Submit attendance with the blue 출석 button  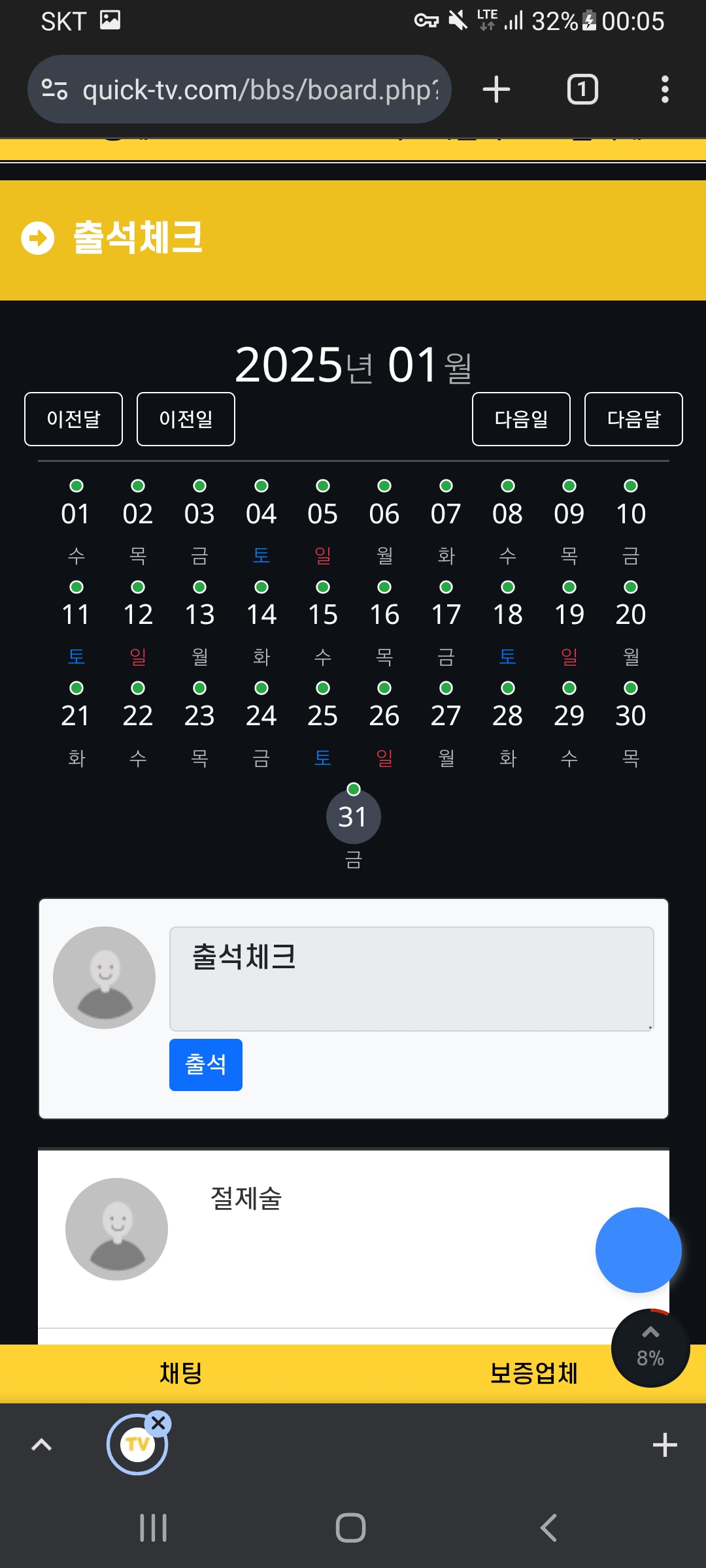click(206, 1064)
